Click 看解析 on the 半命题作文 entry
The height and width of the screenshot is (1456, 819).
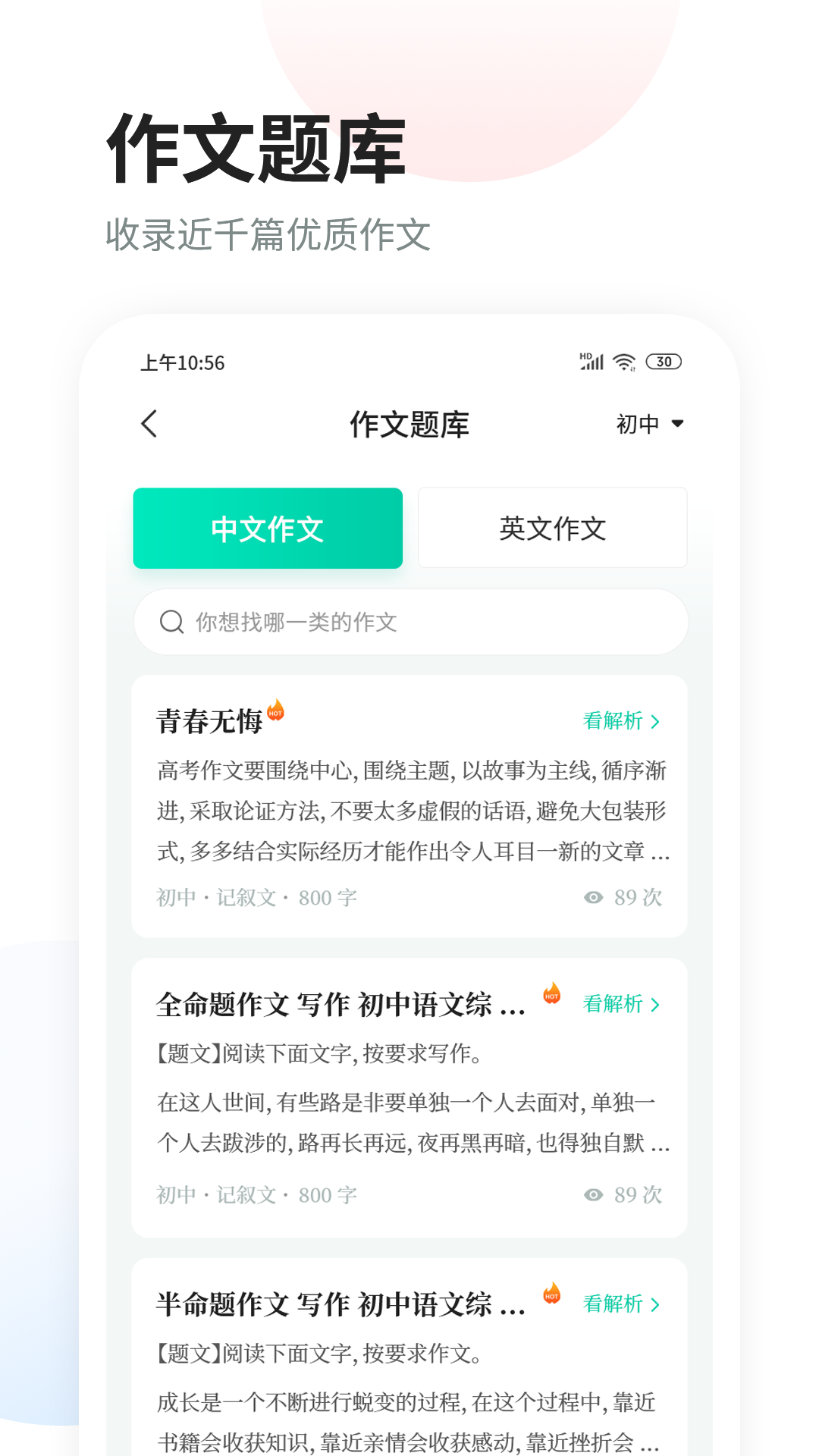[614, 1304]
